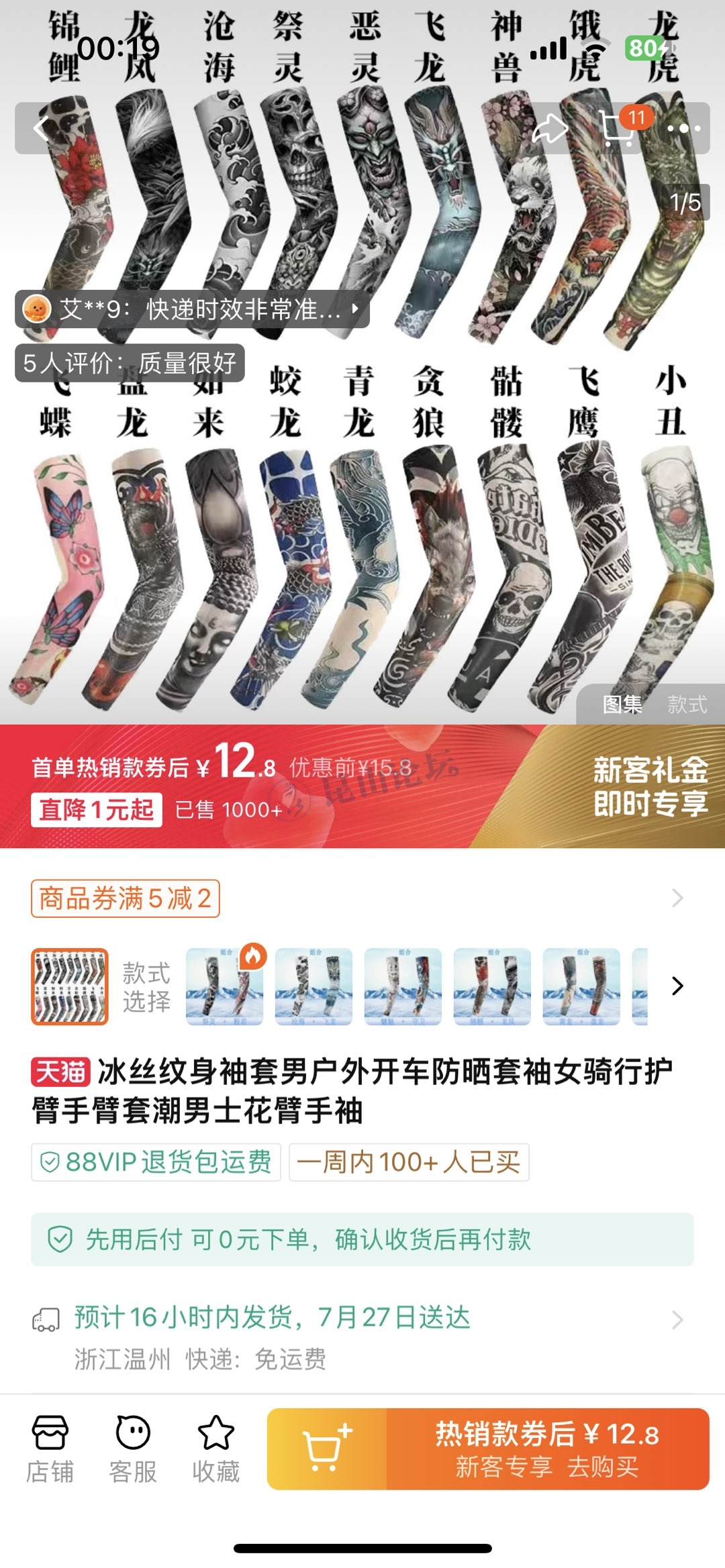Contact 客服 customer service
This screenshot has width=725, height=1568.
(133, 1449)
